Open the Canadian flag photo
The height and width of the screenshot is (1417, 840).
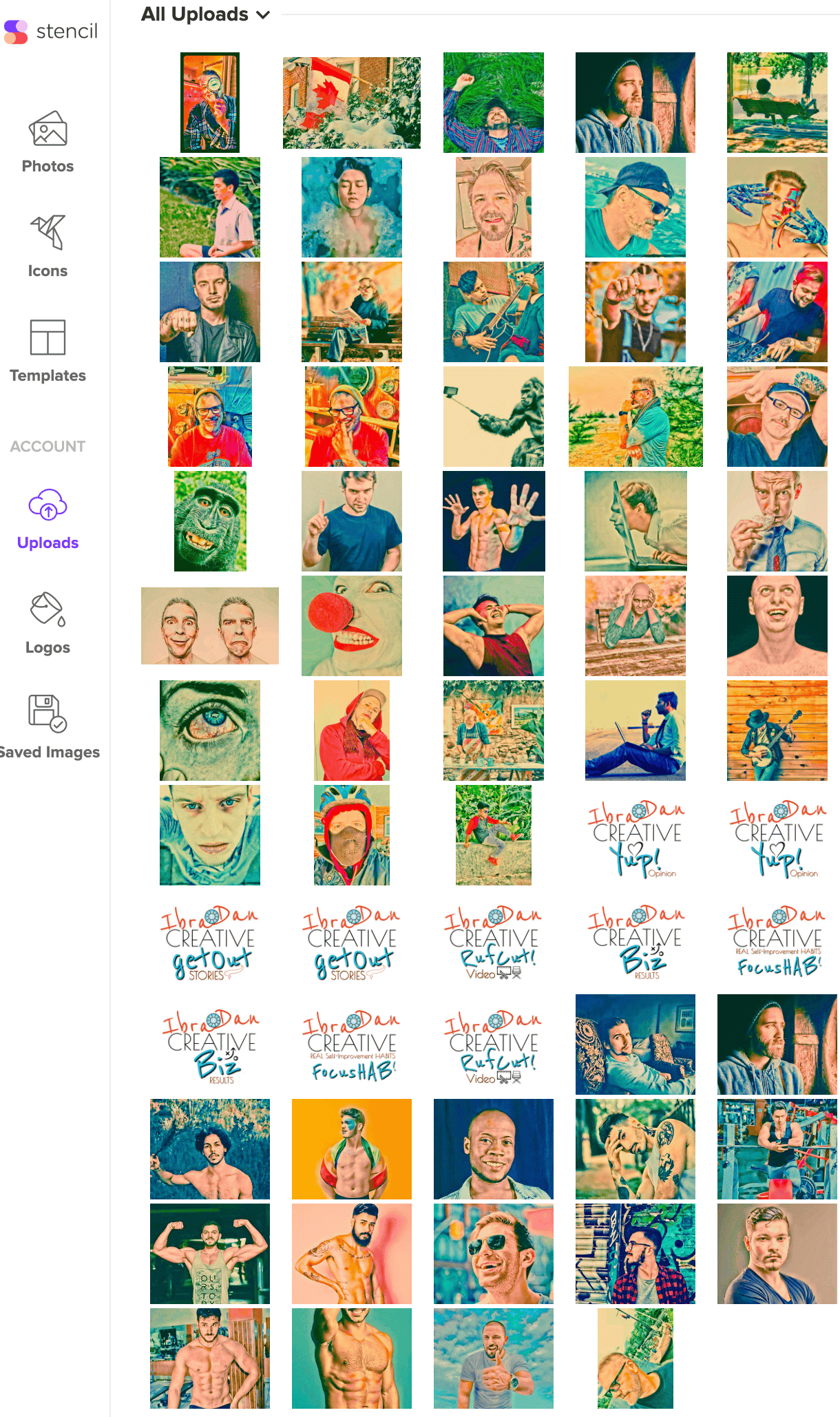click(352, 103)
